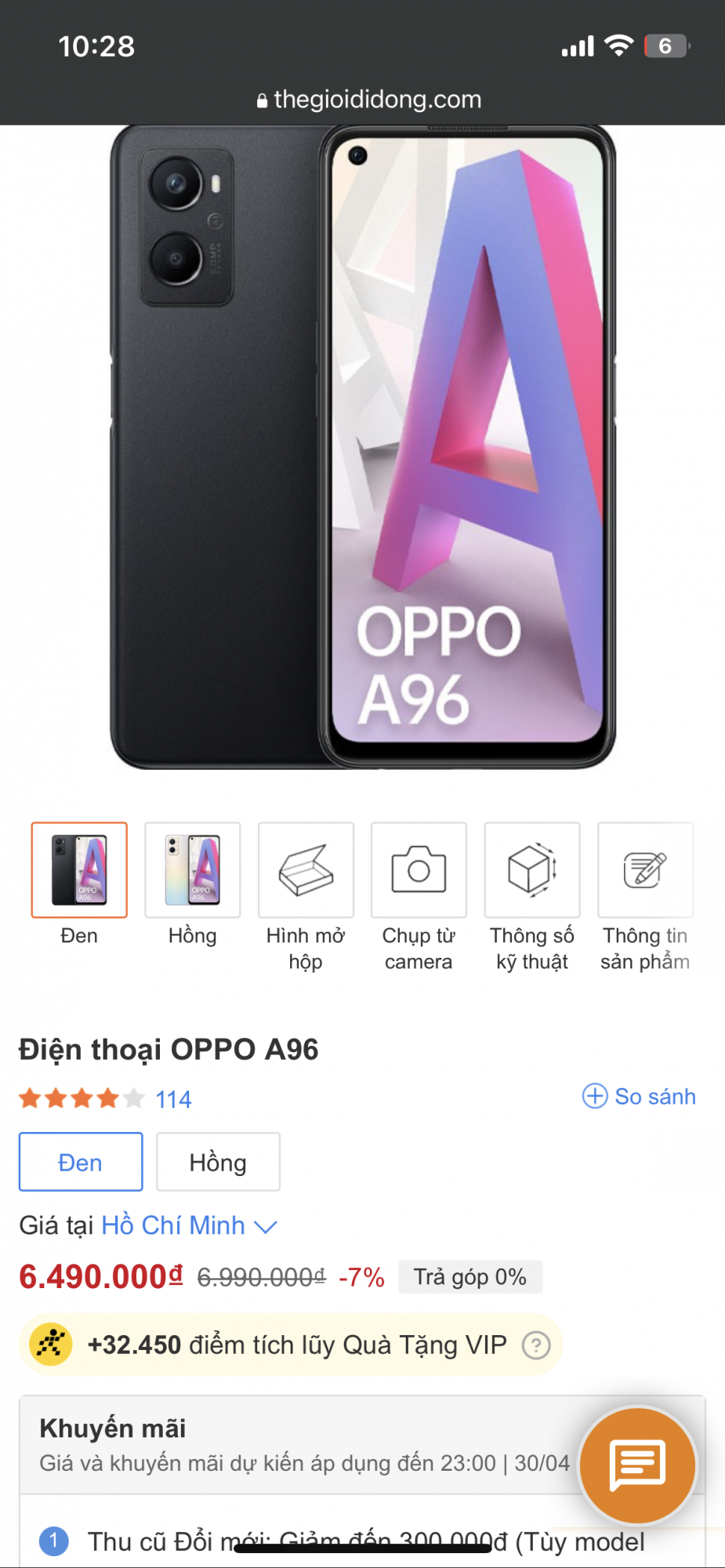Select the Đen thumbnail in gallery
The width and height of the screenshot is (725, 1568).
point(79,869)
